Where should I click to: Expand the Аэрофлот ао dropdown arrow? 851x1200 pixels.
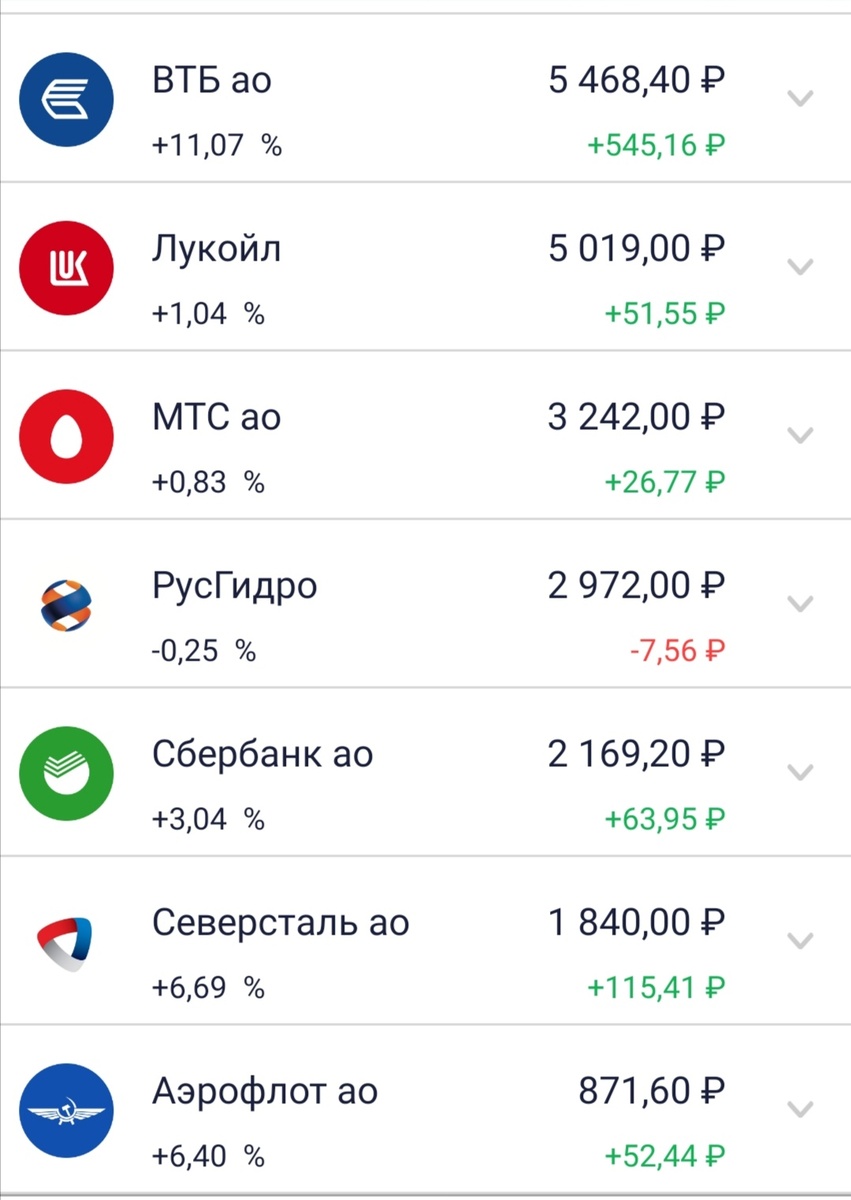point(800,1109)
